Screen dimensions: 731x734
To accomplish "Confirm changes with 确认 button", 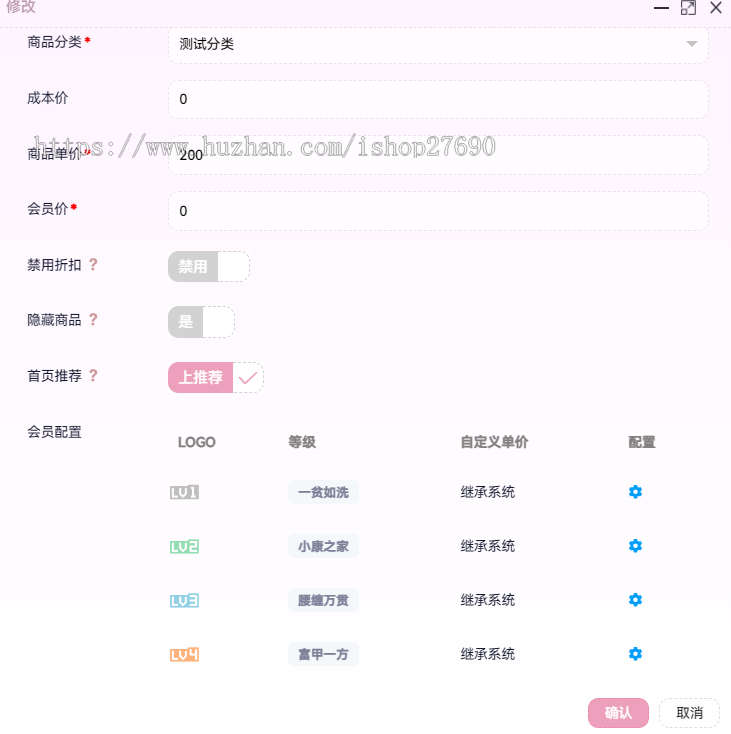I will (x=618, y=713).
